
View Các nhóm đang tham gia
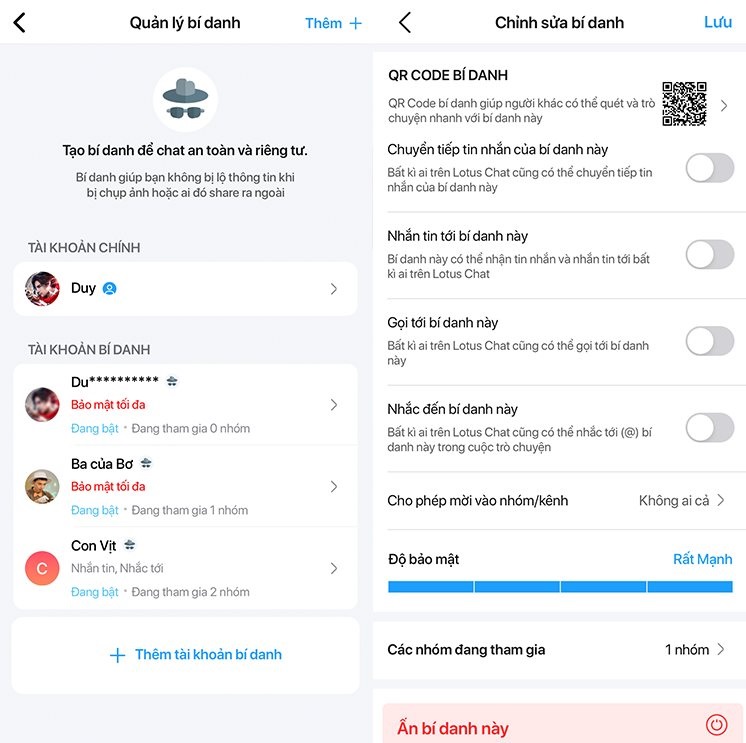pos(558,650)
